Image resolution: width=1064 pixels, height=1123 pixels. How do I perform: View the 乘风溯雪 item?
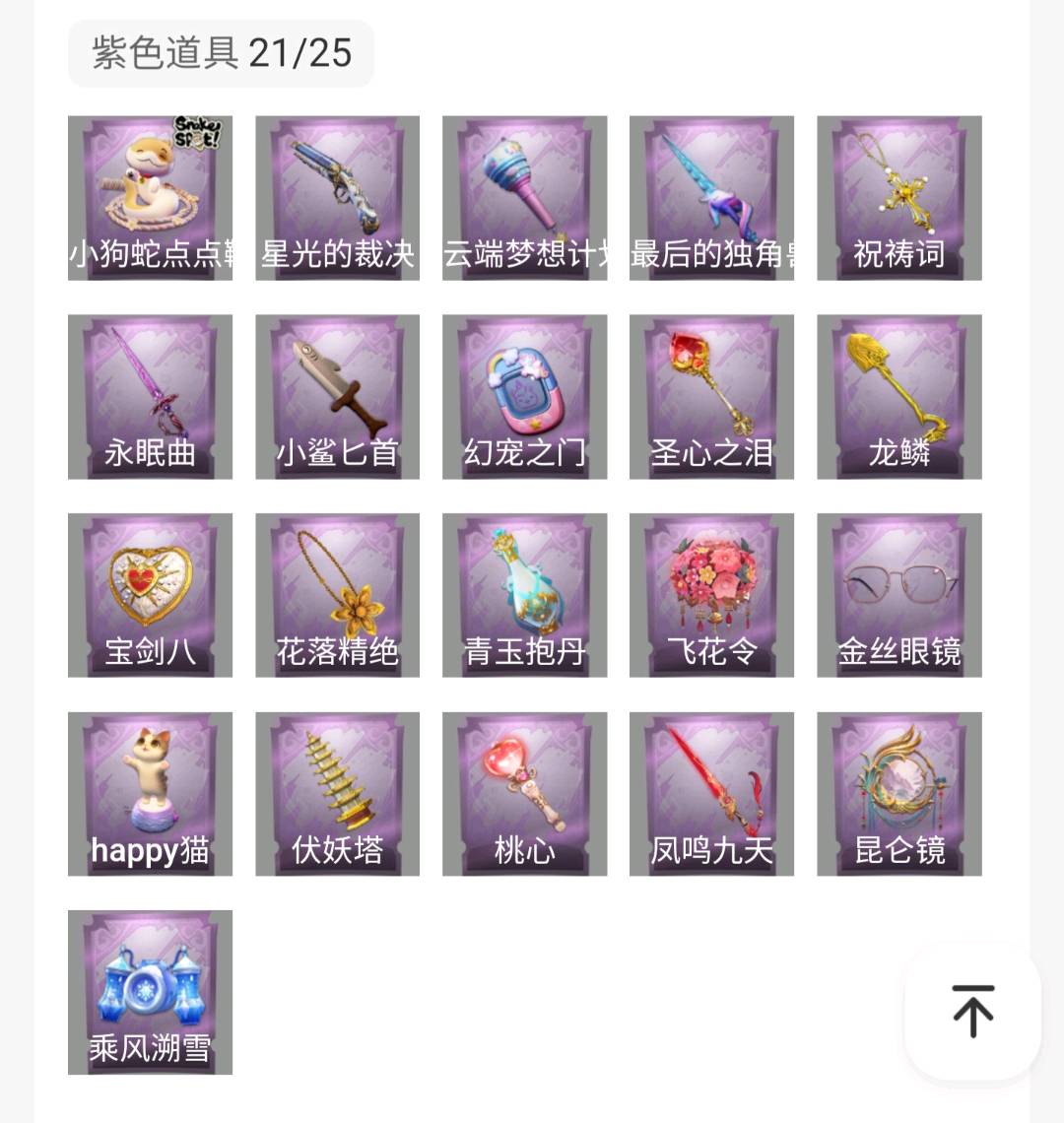[x=151, y=993]
